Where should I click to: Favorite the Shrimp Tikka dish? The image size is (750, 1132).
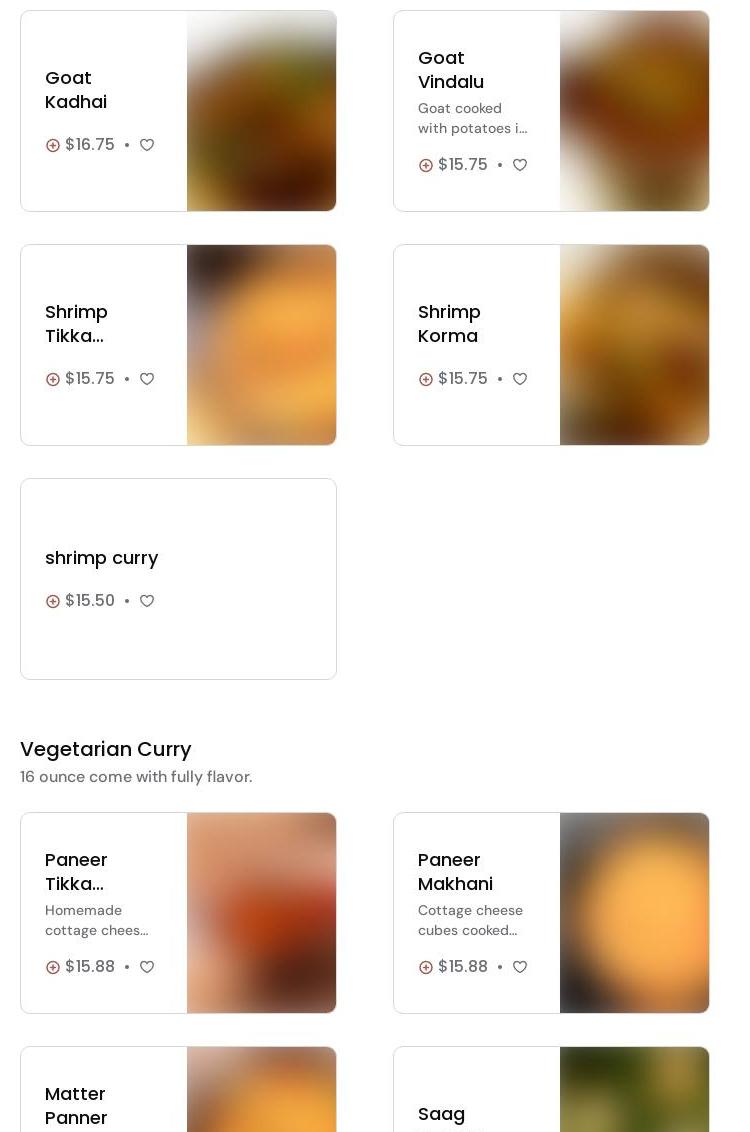[147, 379]
